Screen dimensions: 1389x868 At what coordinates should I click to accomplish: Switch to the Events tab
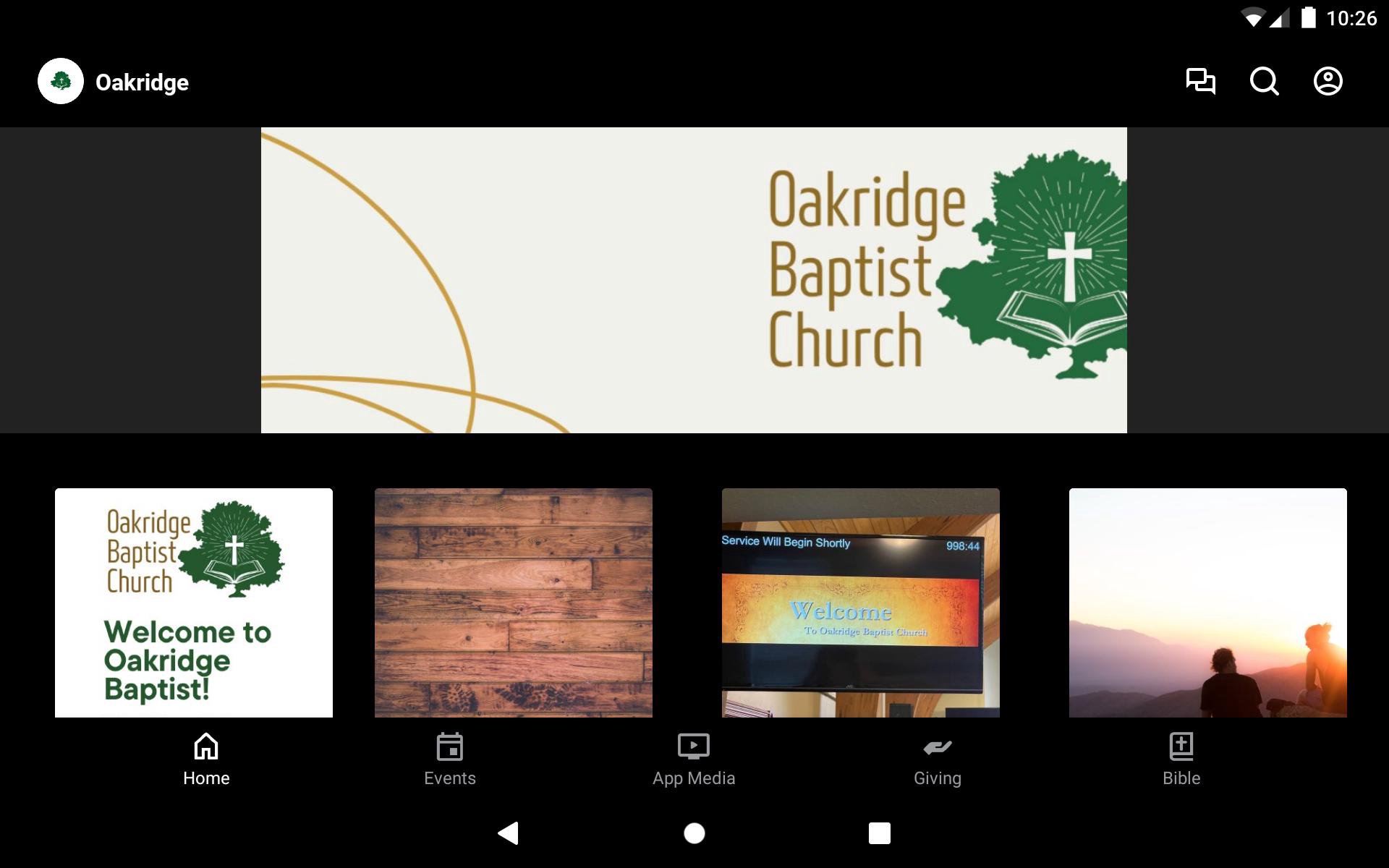pyautogui.click(x=449, y=759)
